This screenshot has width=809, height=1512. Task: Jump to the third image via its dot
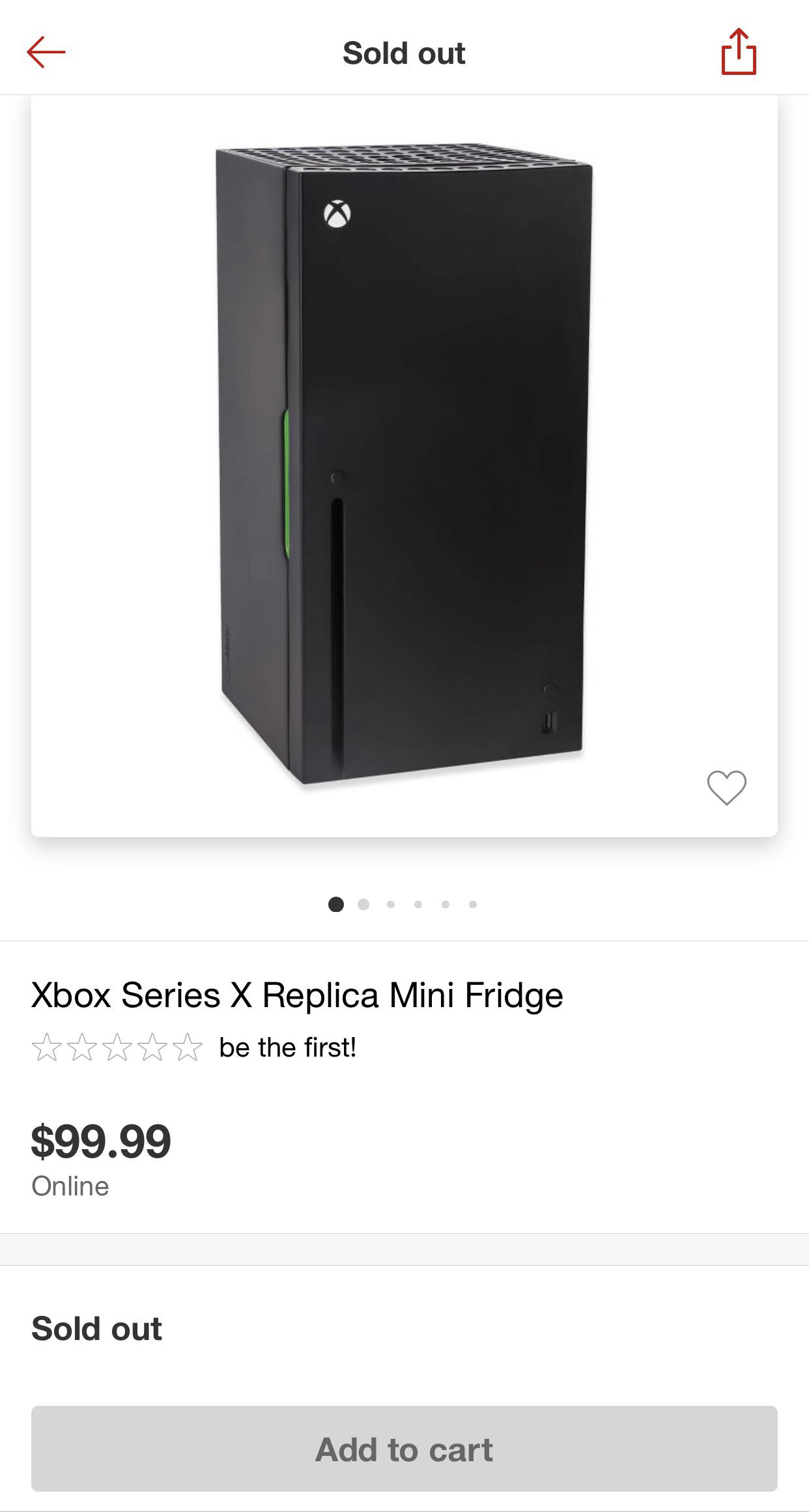coord(391,904)
